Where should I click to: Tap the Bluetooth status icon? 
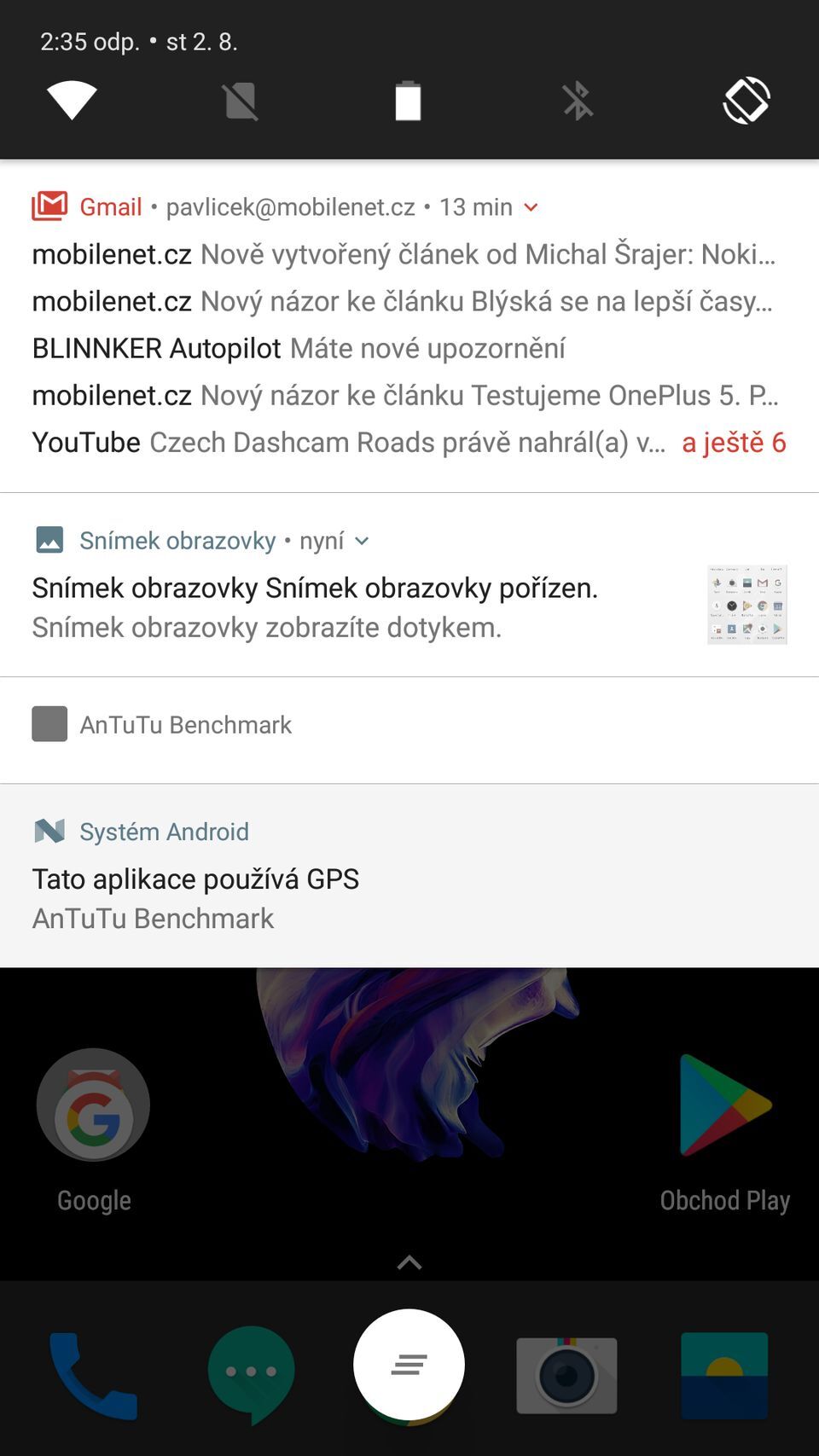coord(578,100)
